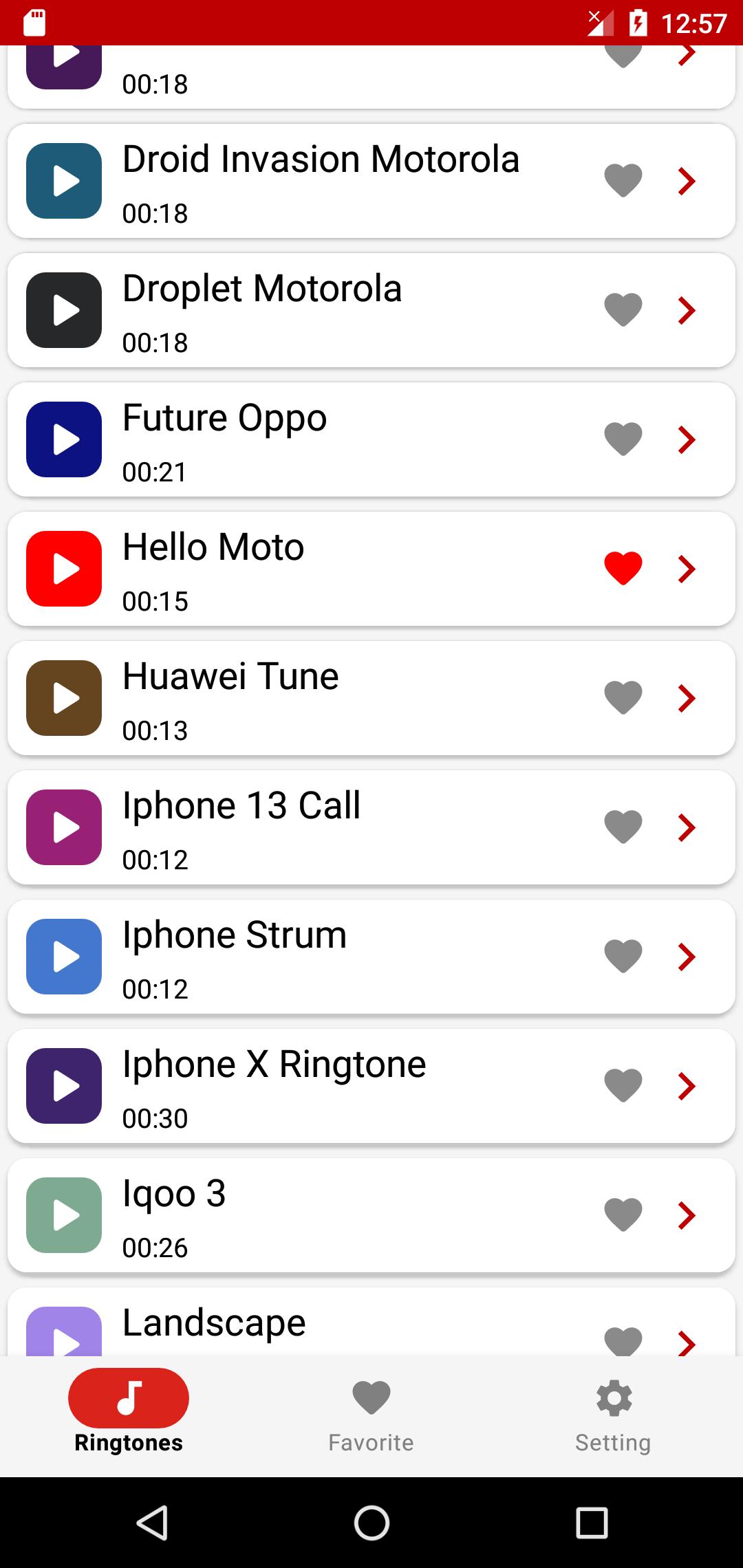Favorite the Iqoo 3 ringtone
This screenshot has height=1568, width=743.
coord(623,1215)
